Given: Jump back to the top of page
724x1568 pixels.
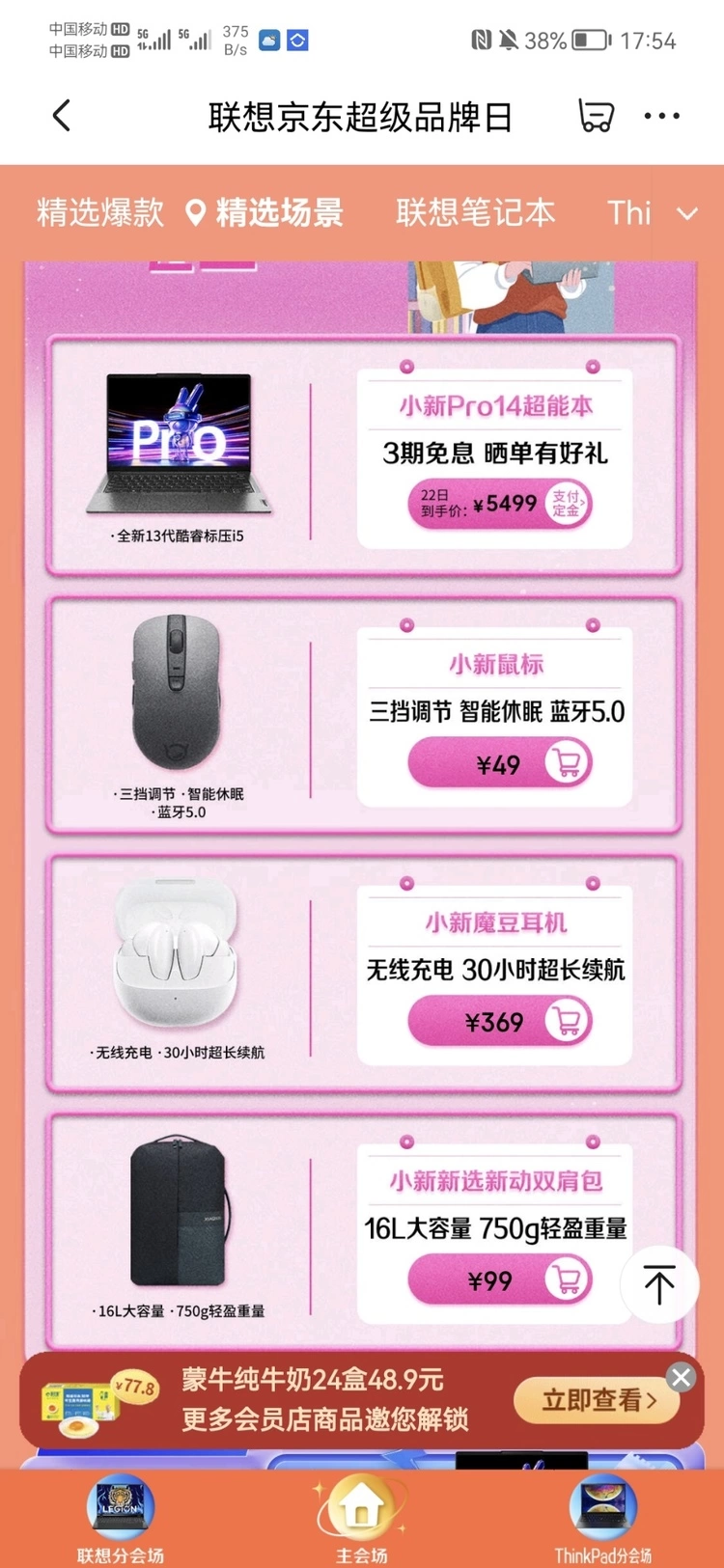Looking at the screenshot, I should click(x=659, y=1284).
